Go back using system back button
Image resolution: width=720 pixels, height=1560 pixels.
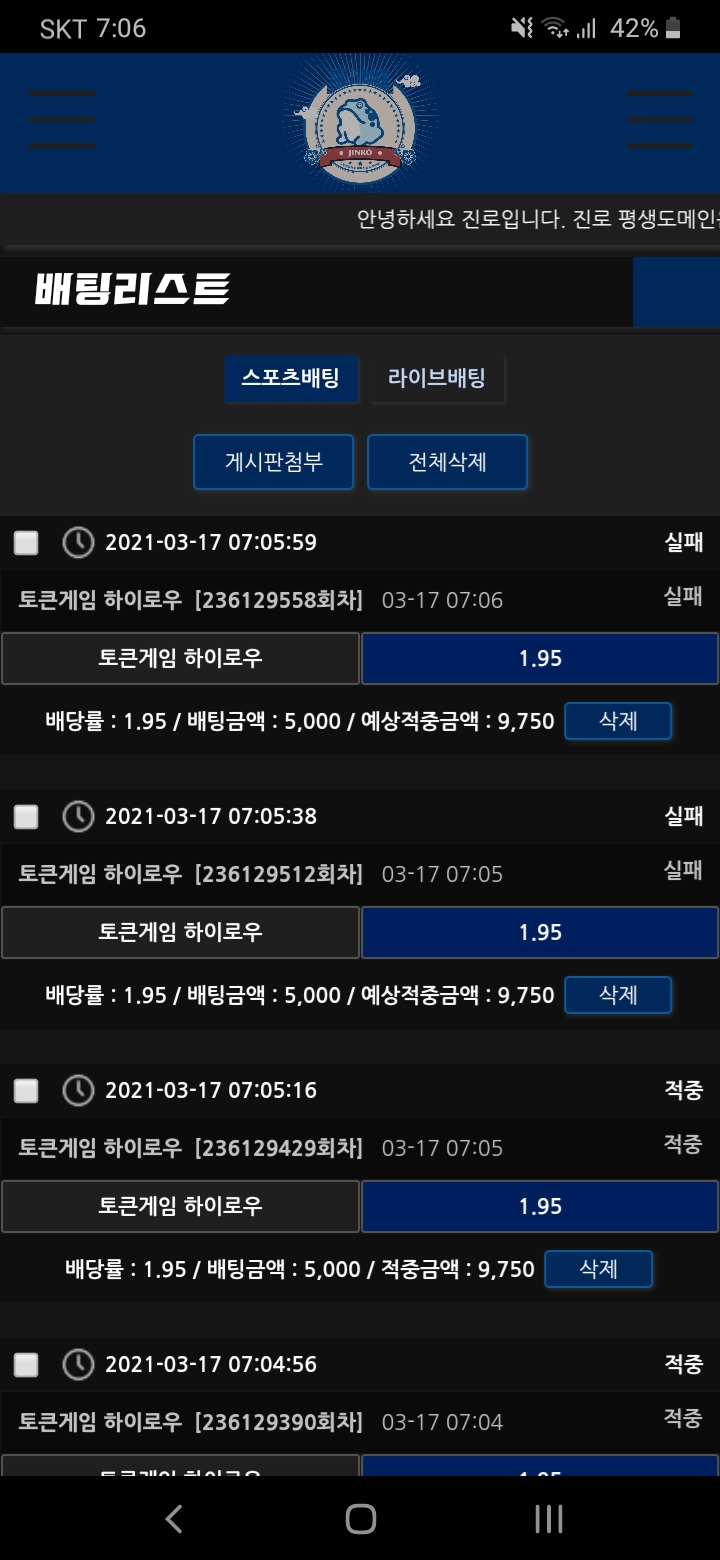pos(174,1519)
